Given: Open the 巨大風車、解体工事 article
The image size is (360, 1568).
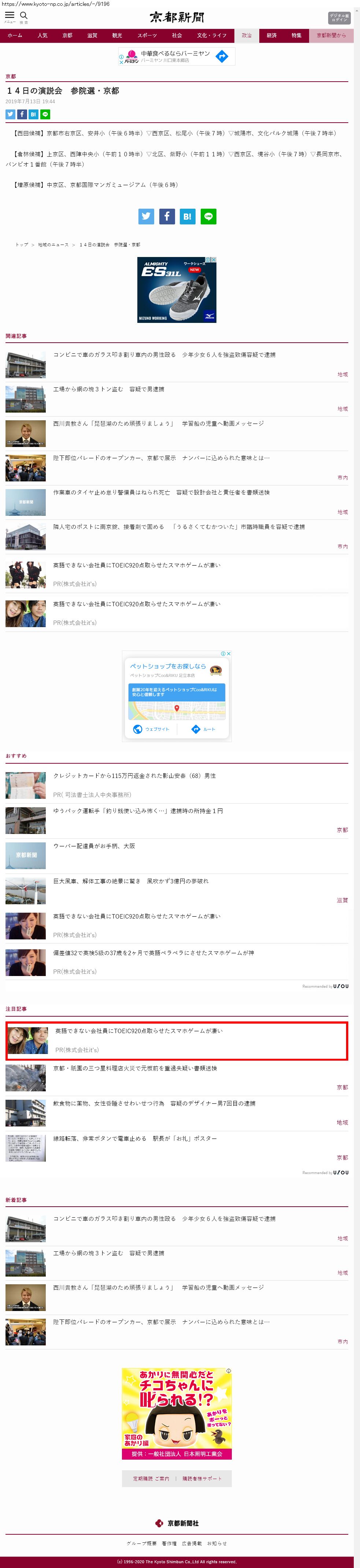Looking at the screenshot, I should (130, 881).
